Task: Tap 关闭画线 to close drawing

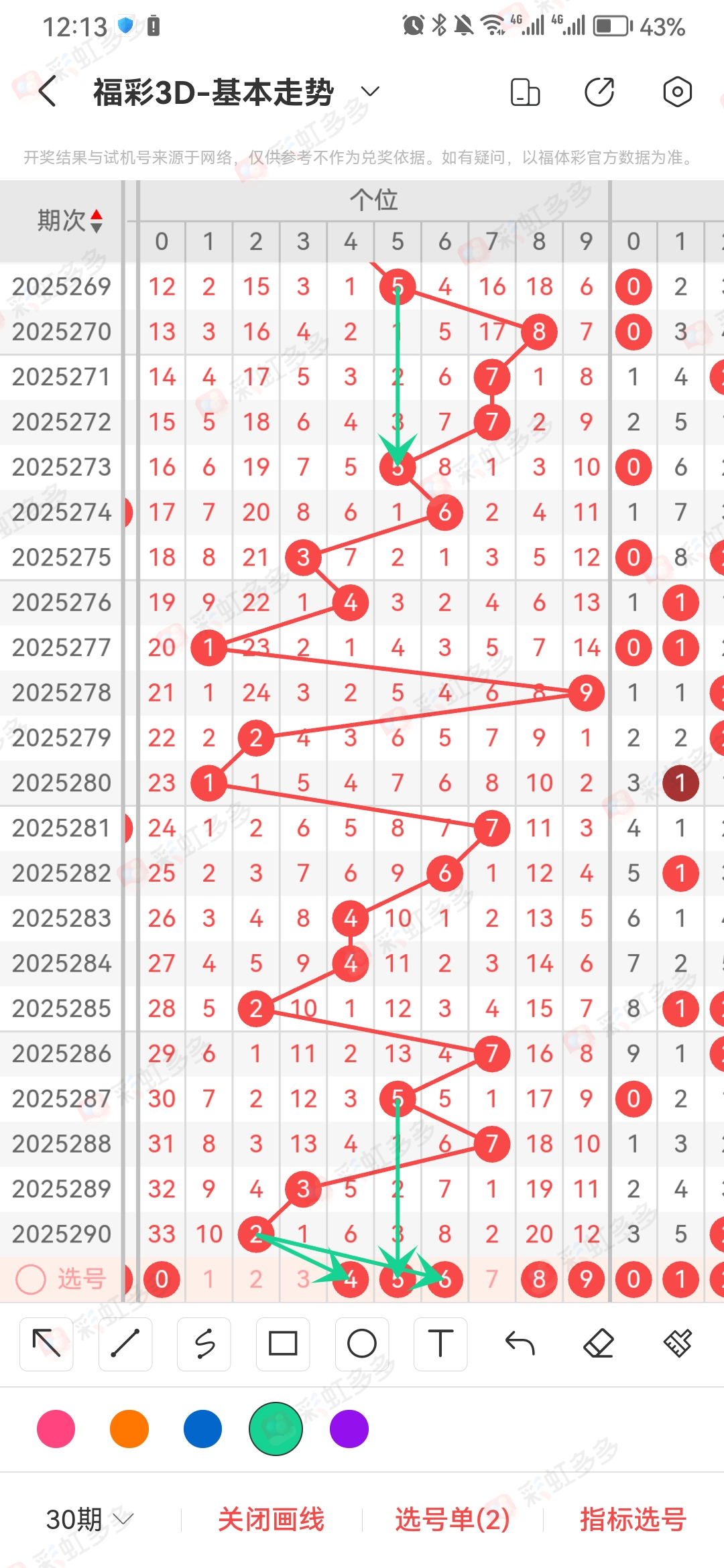Action: pos(271,1520)
